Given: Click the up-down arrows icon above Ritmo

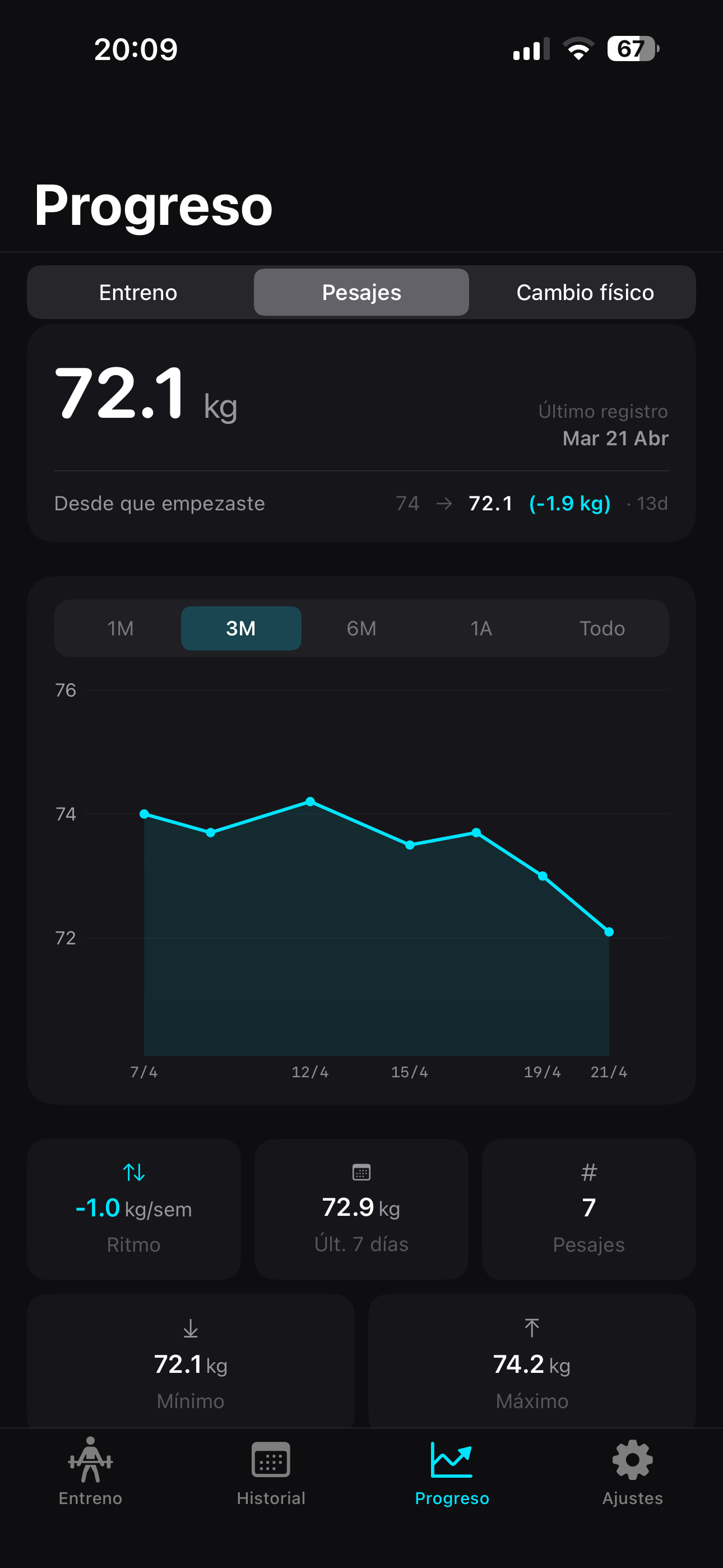Looking at the screenshot, I should pyautogui.click(x=133, y=1172).
